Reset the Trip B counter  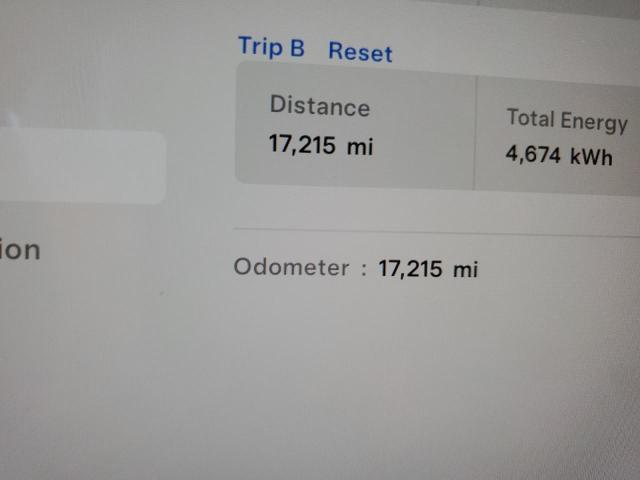360,52
